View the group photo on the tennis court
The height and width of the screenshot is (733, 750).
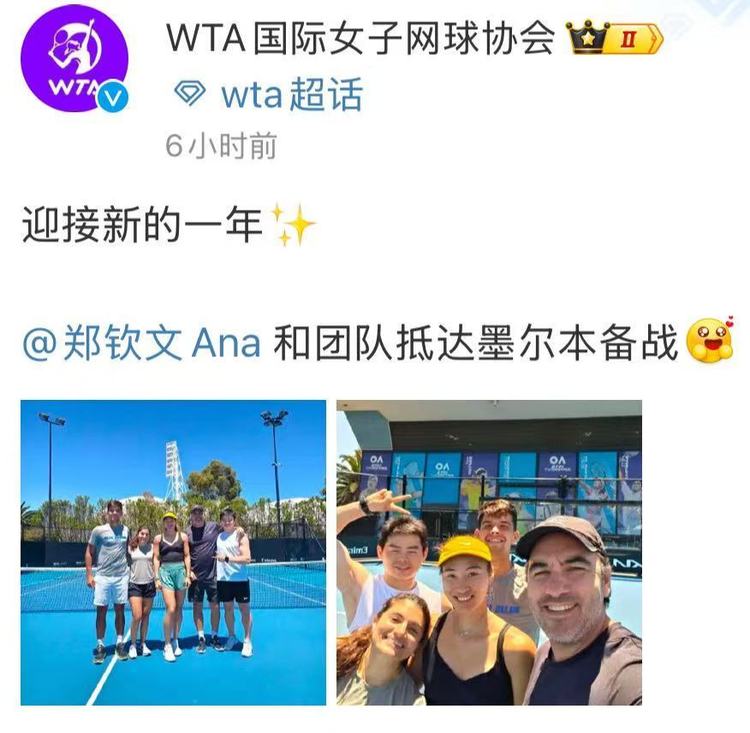(x=174, y=553)
